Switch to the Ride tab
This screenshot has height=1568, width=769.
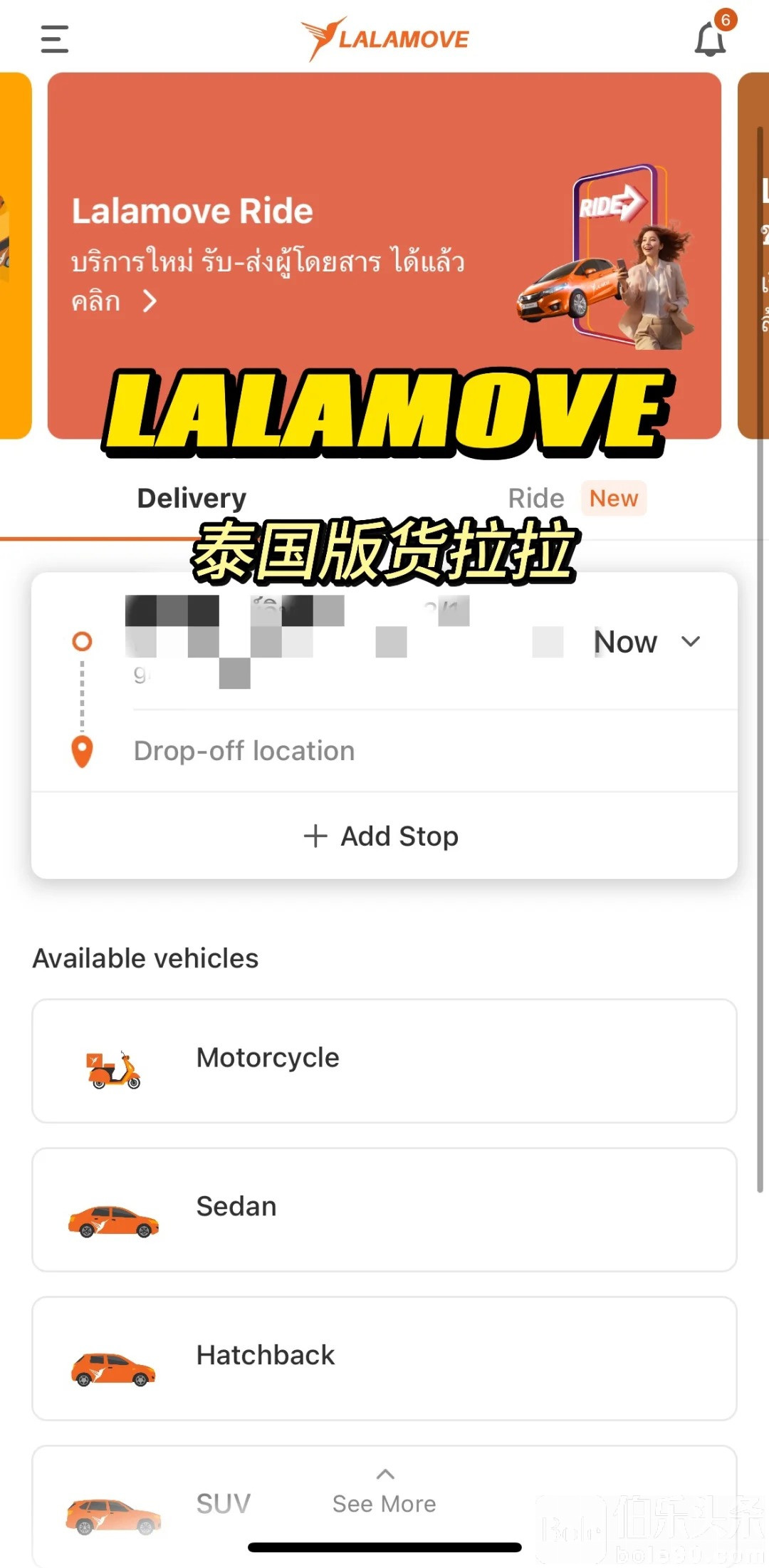click(x=536, y=499)
